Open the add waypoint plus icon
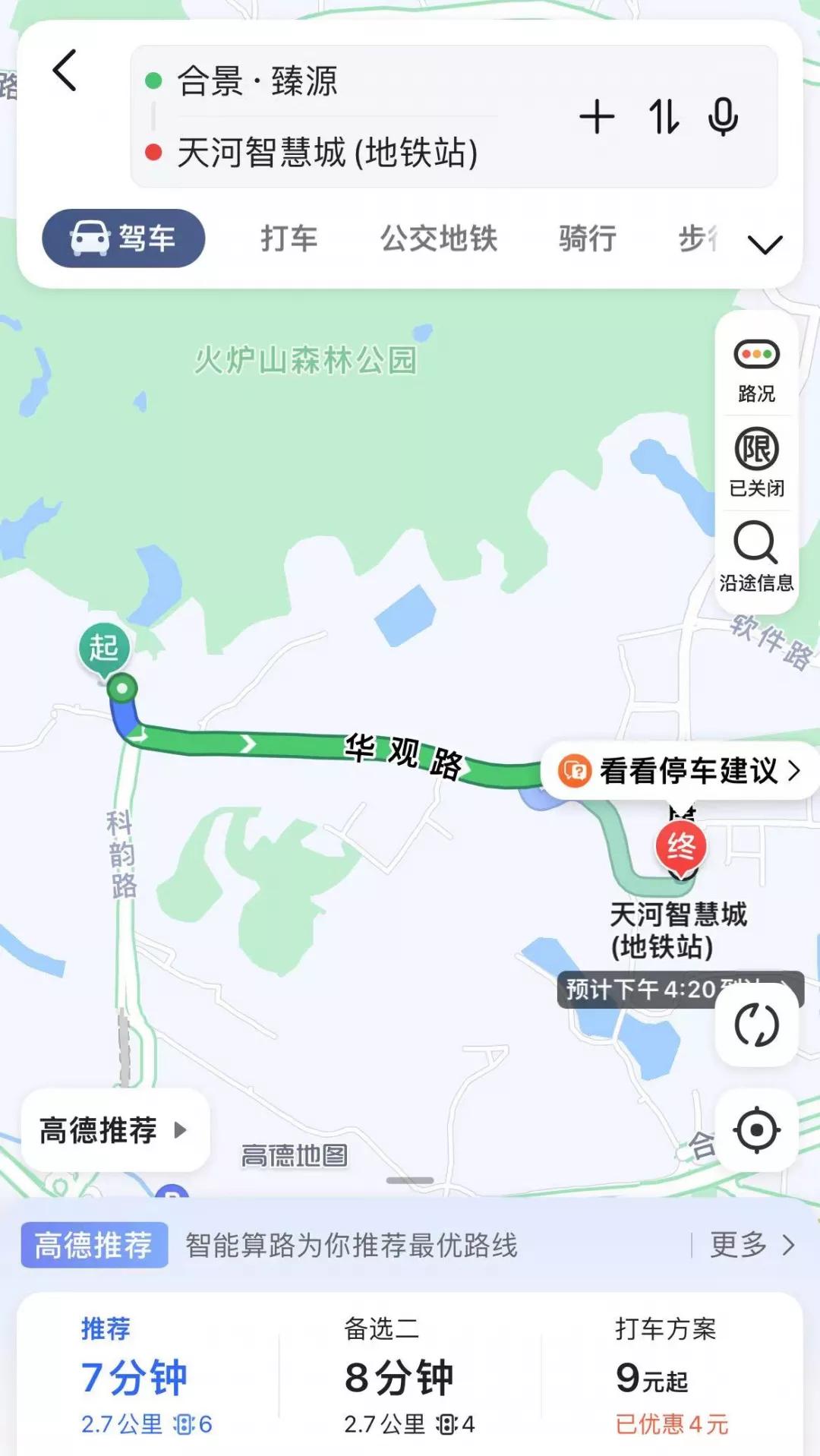Image resolution: width=820 pixels, height=1456 pixels. point(597,118)
